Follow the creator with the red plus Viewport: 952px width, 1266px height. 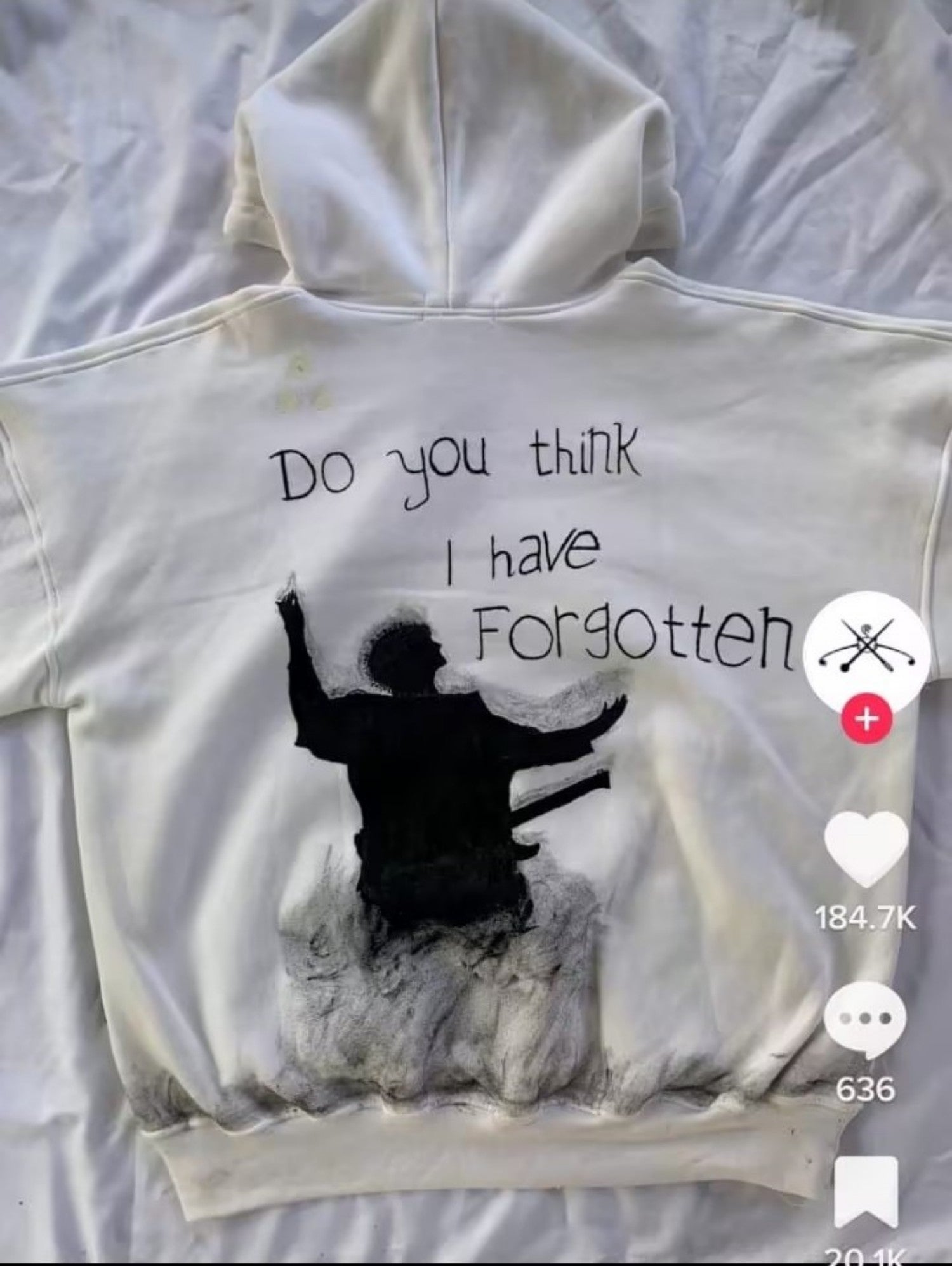click(867, 719)
